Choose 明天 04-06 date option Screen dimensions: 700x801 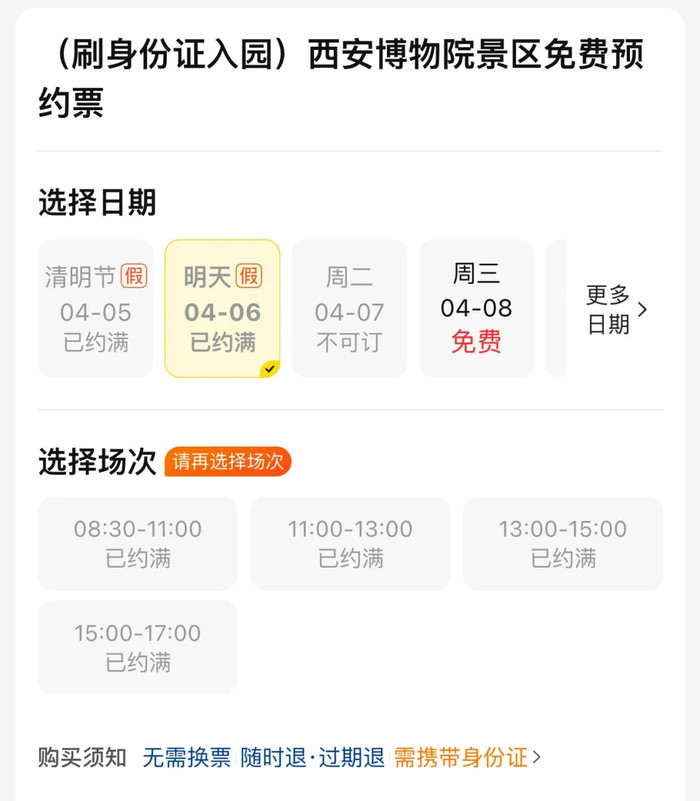pos(222,309)
